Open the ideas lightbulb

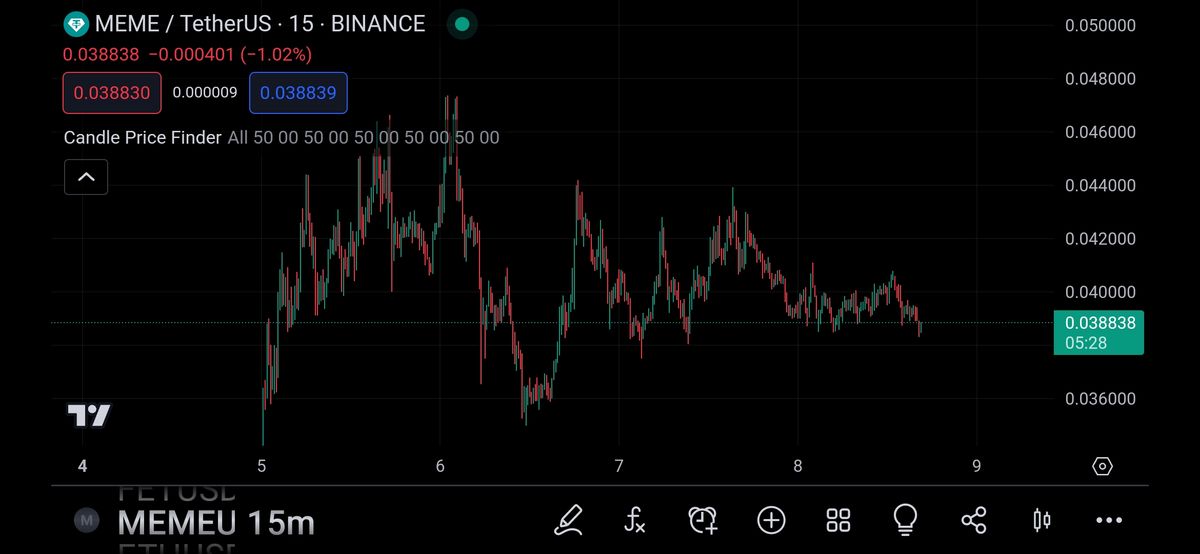pyautogui.click(x=905, y=519)
